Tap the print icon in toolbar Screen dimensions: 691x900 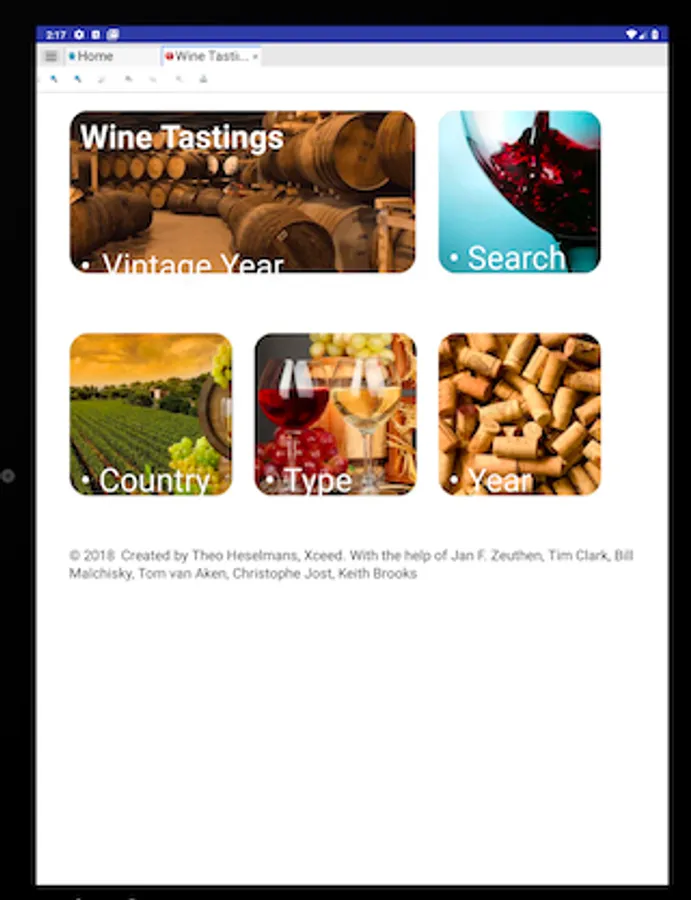tap(203, 79)
